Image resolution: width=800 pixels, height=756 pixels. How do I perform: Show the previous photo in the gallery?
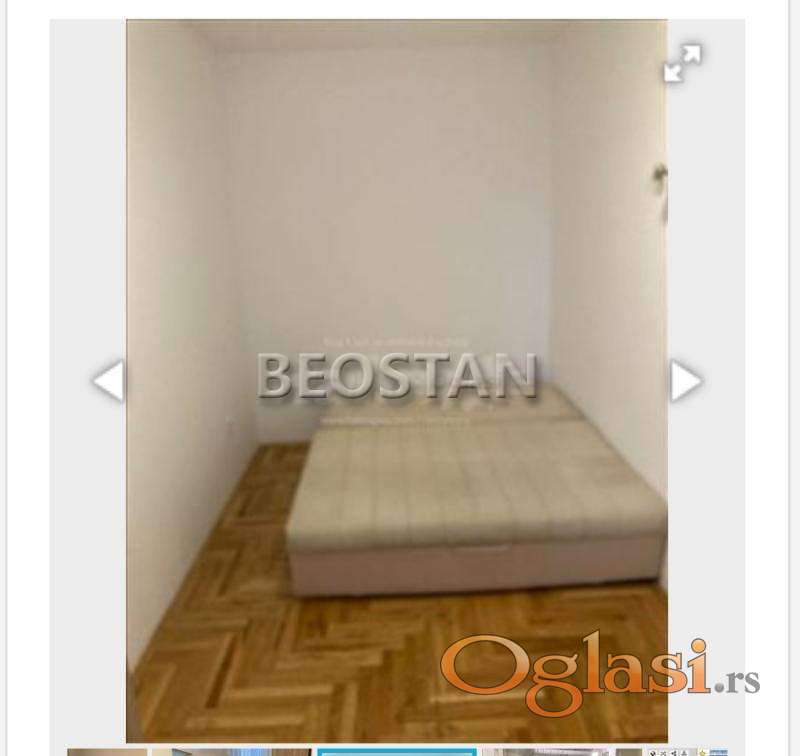click(108, 381)
